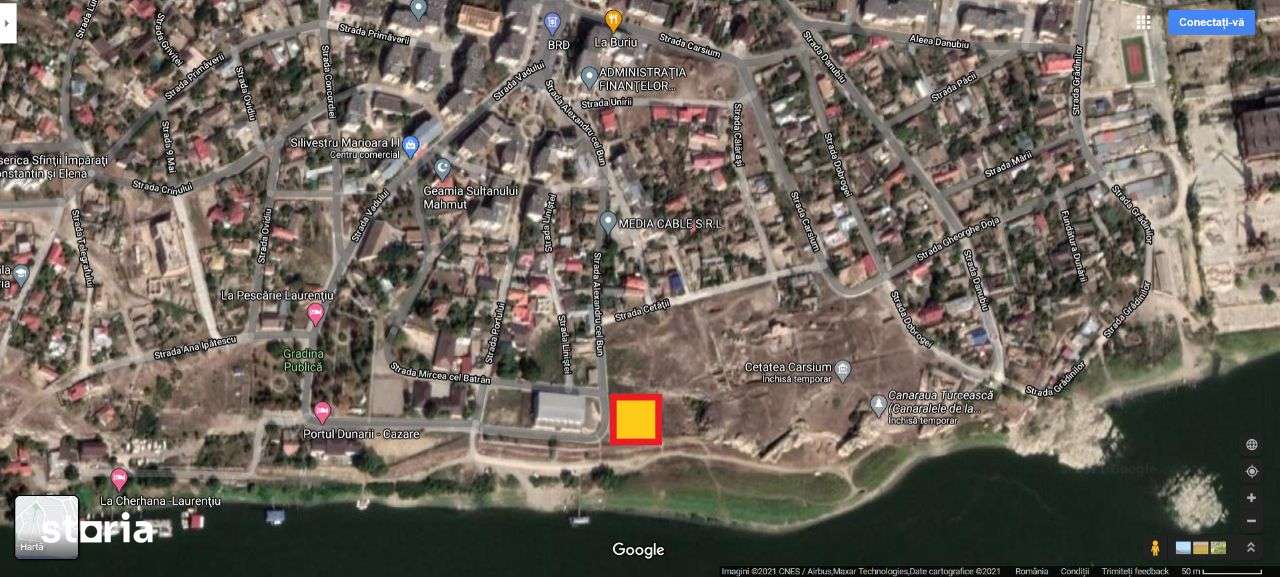Expand the imagery strip with double chevron
Image resolution: width=1280 pixels, height=577 pixels.
point(1250,547)
